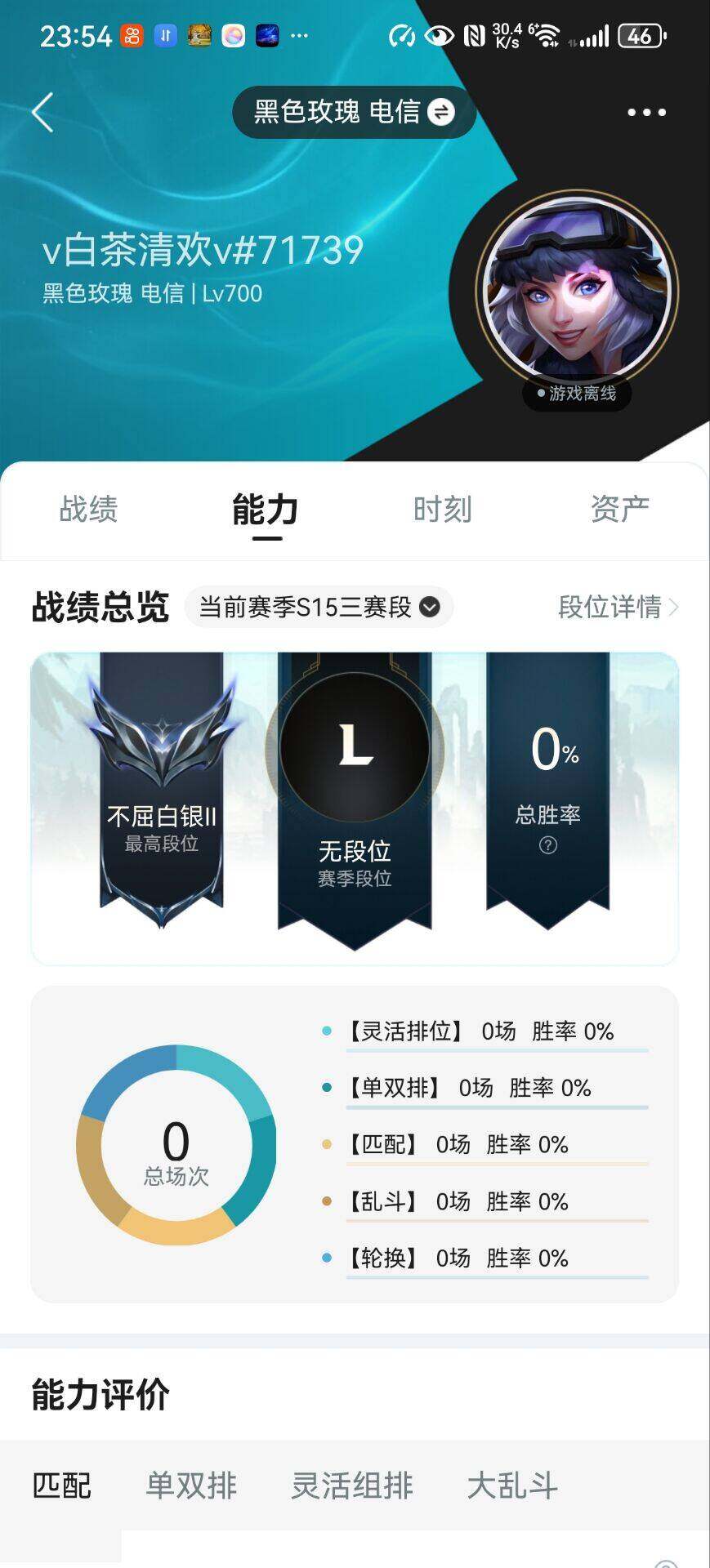This screenshot has width=710, height=1568.
Task: Go back using the top-left arrow
Action: click(x=42, y=112)
